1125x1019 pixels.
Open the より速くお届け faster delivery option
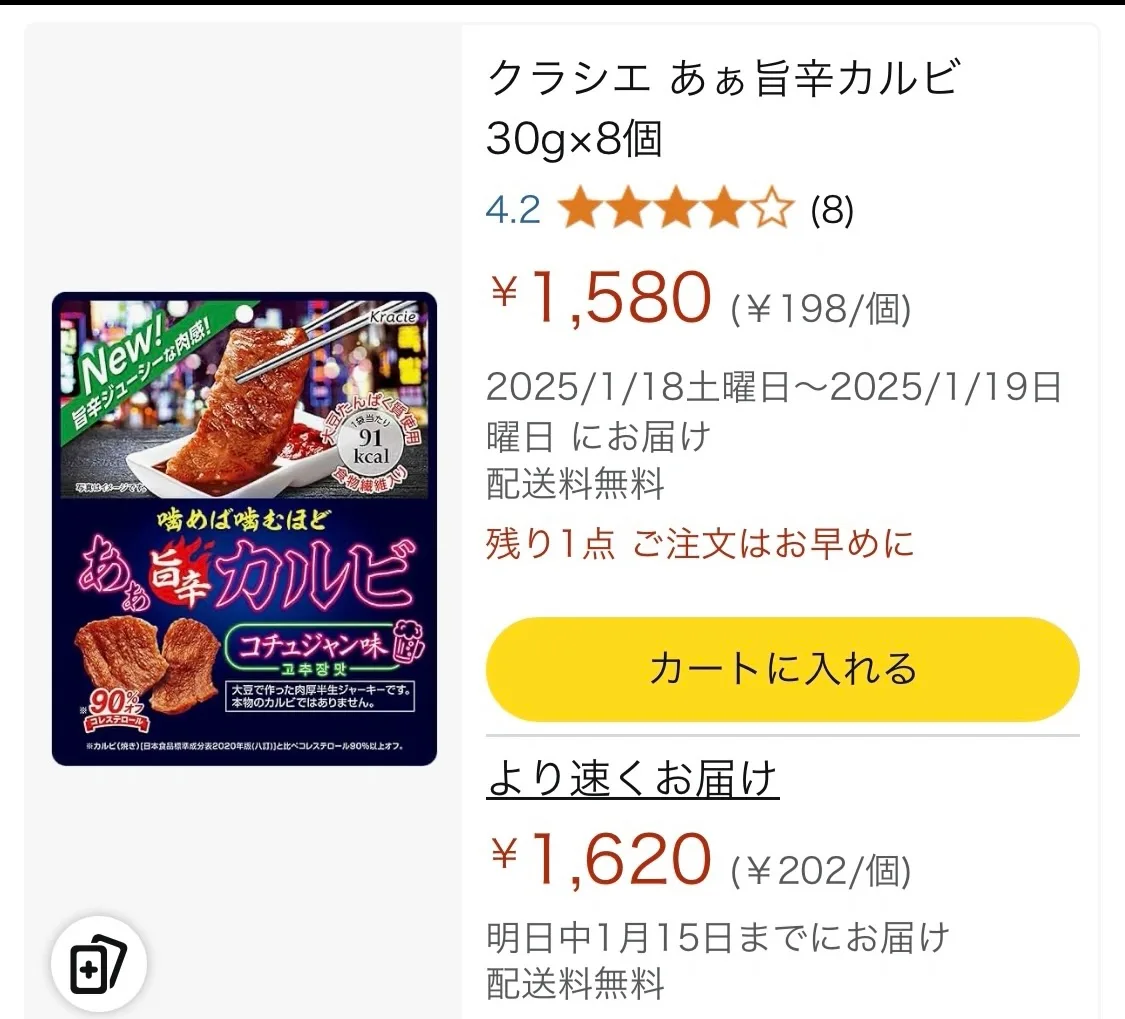coord(632,779)
